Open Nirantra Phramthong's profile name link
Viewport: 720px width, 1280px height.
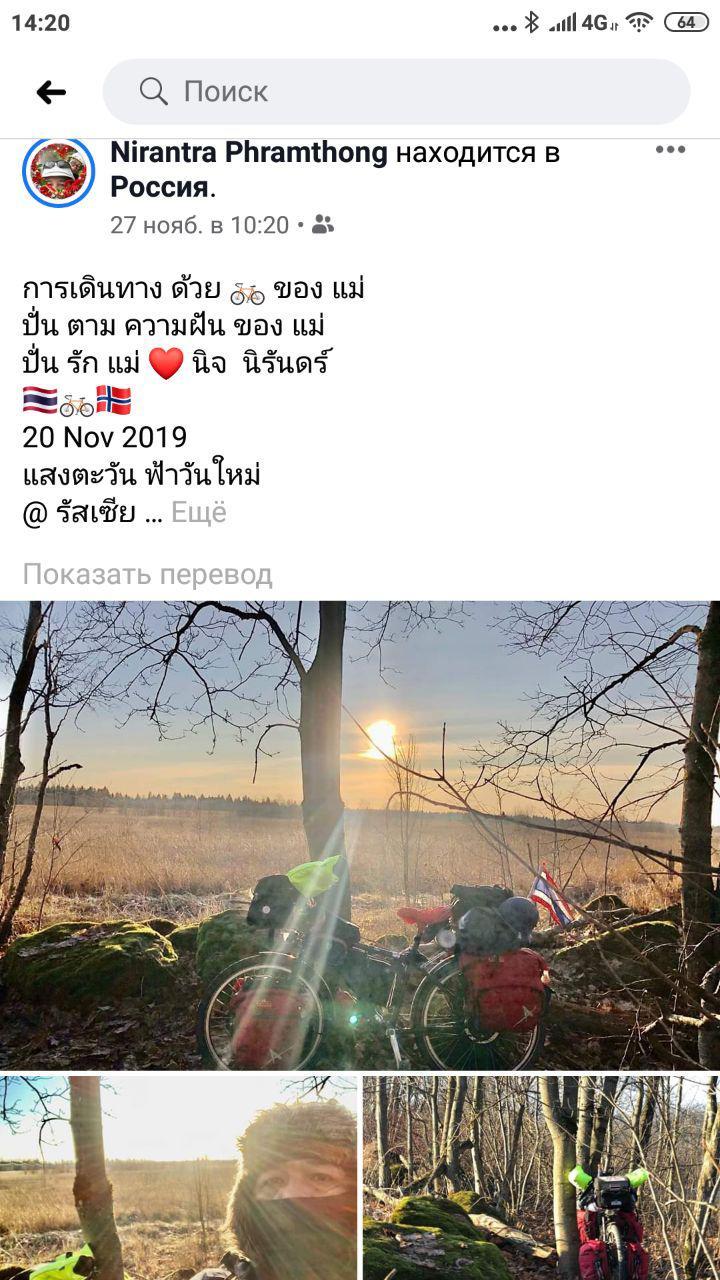tap(248, 153)
